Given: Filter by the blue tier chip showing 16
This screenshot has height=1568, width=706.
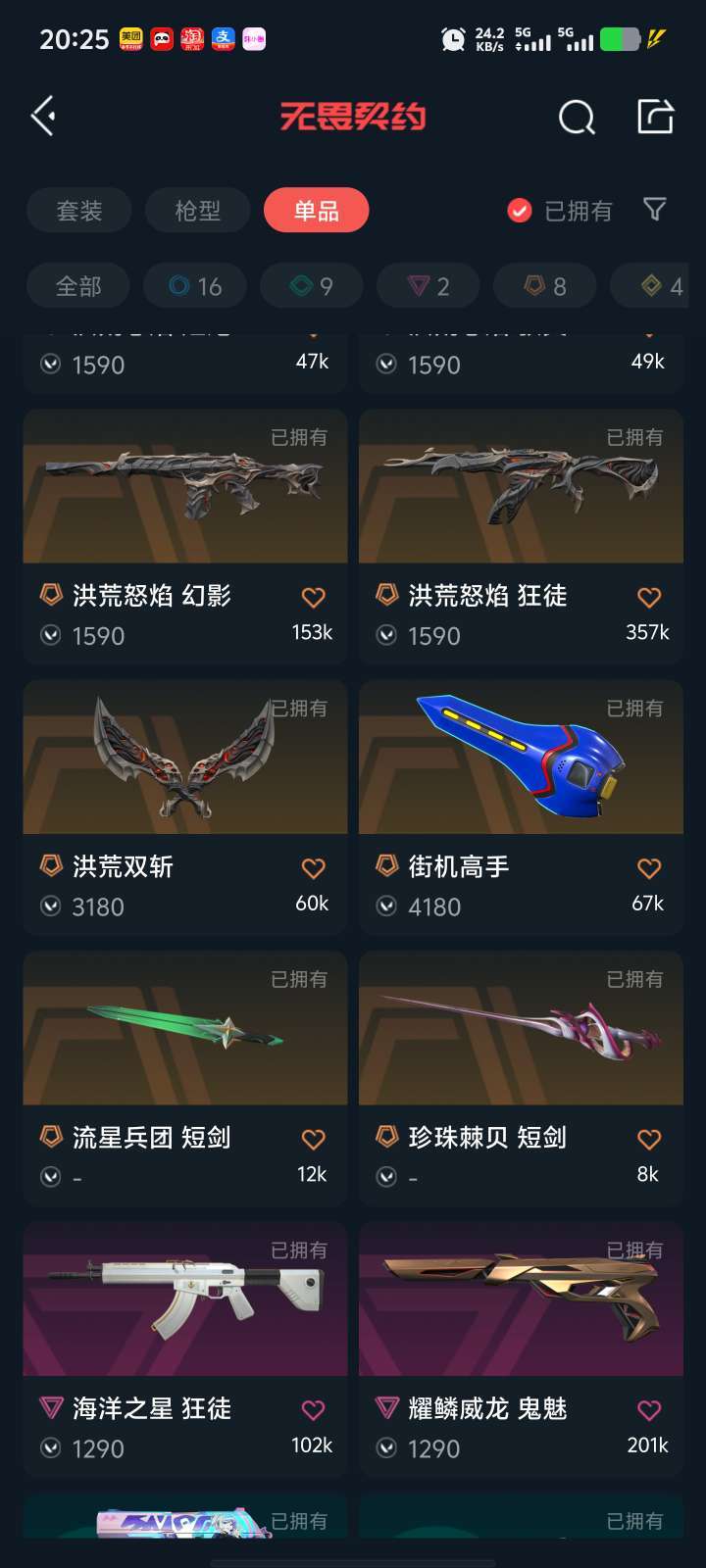Looking at the screenshot, I should click(194, 286).
